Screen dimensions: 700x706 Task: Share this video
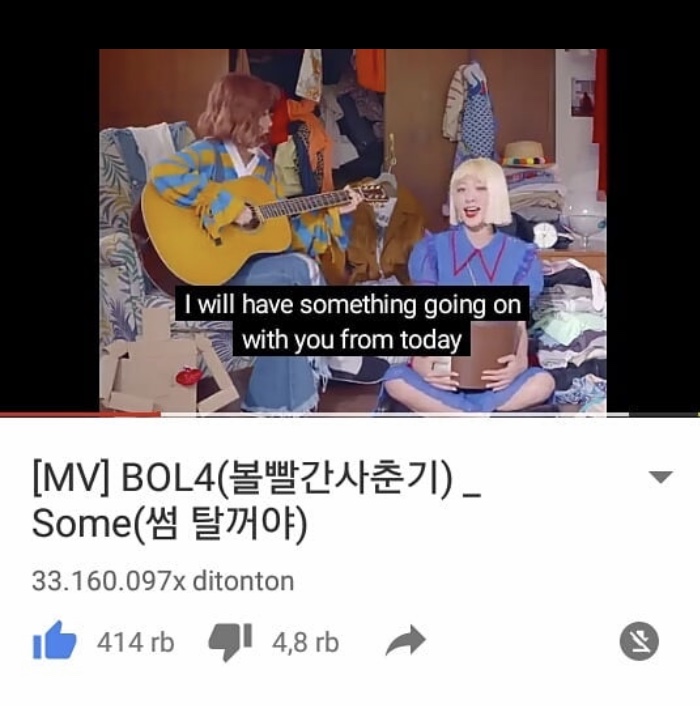click(405, 642)
